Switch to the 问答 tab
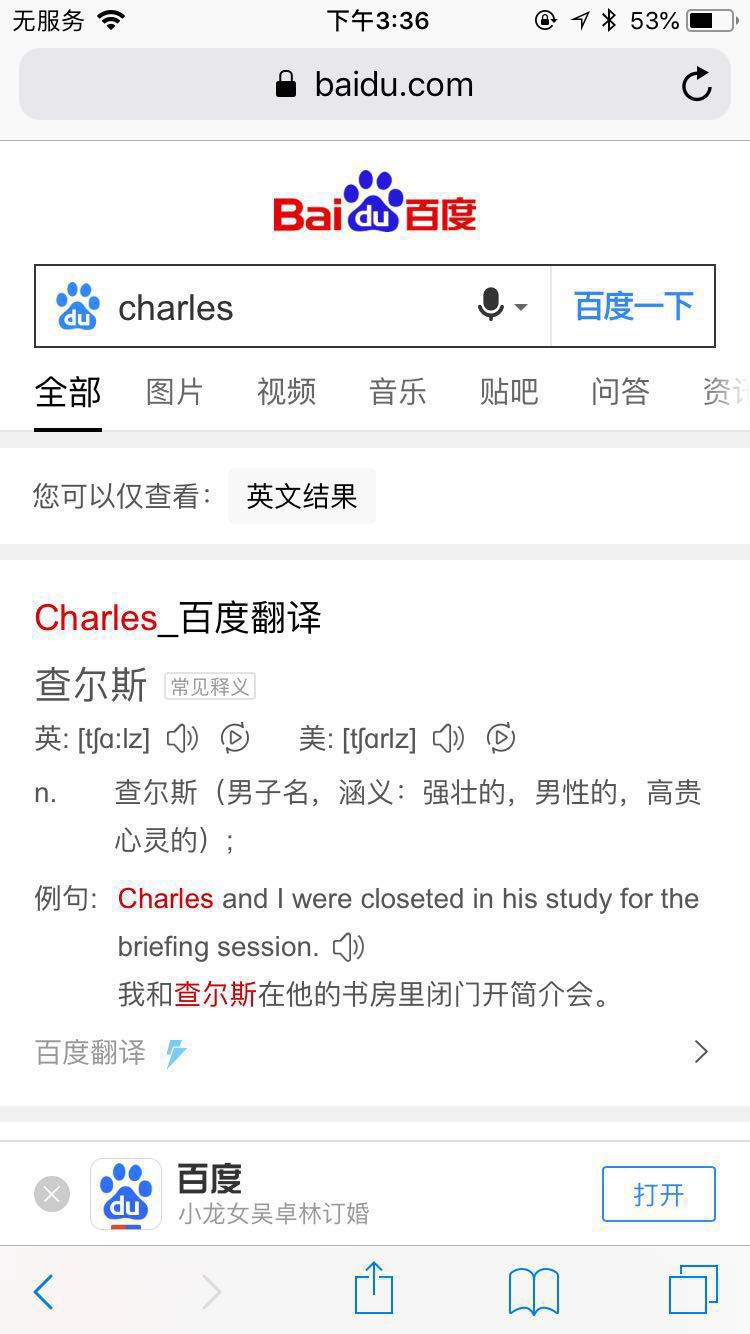This screenshot has width=750, height=1334. tap(620, 392)
